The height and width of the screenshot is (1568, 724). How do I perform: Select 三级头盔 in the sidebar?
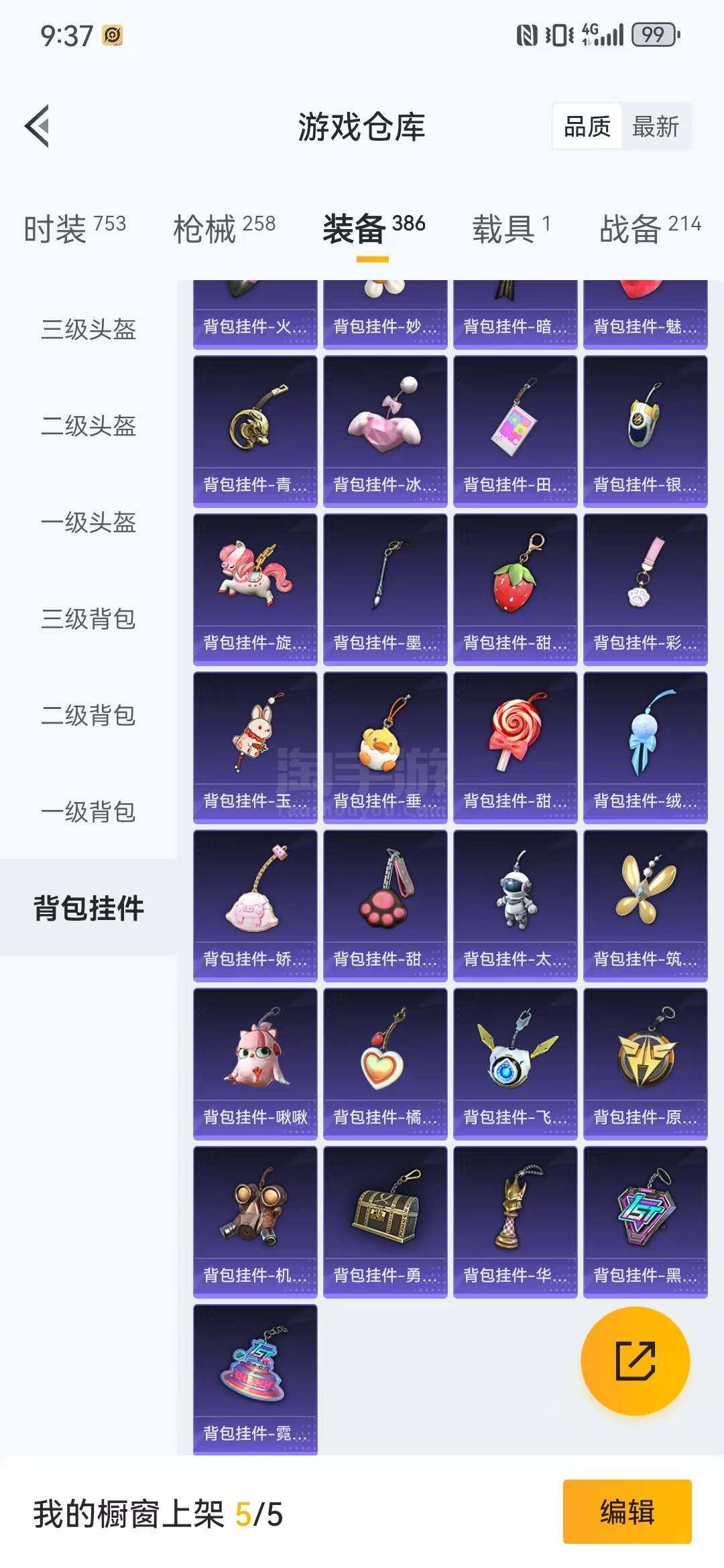[88, 329]
